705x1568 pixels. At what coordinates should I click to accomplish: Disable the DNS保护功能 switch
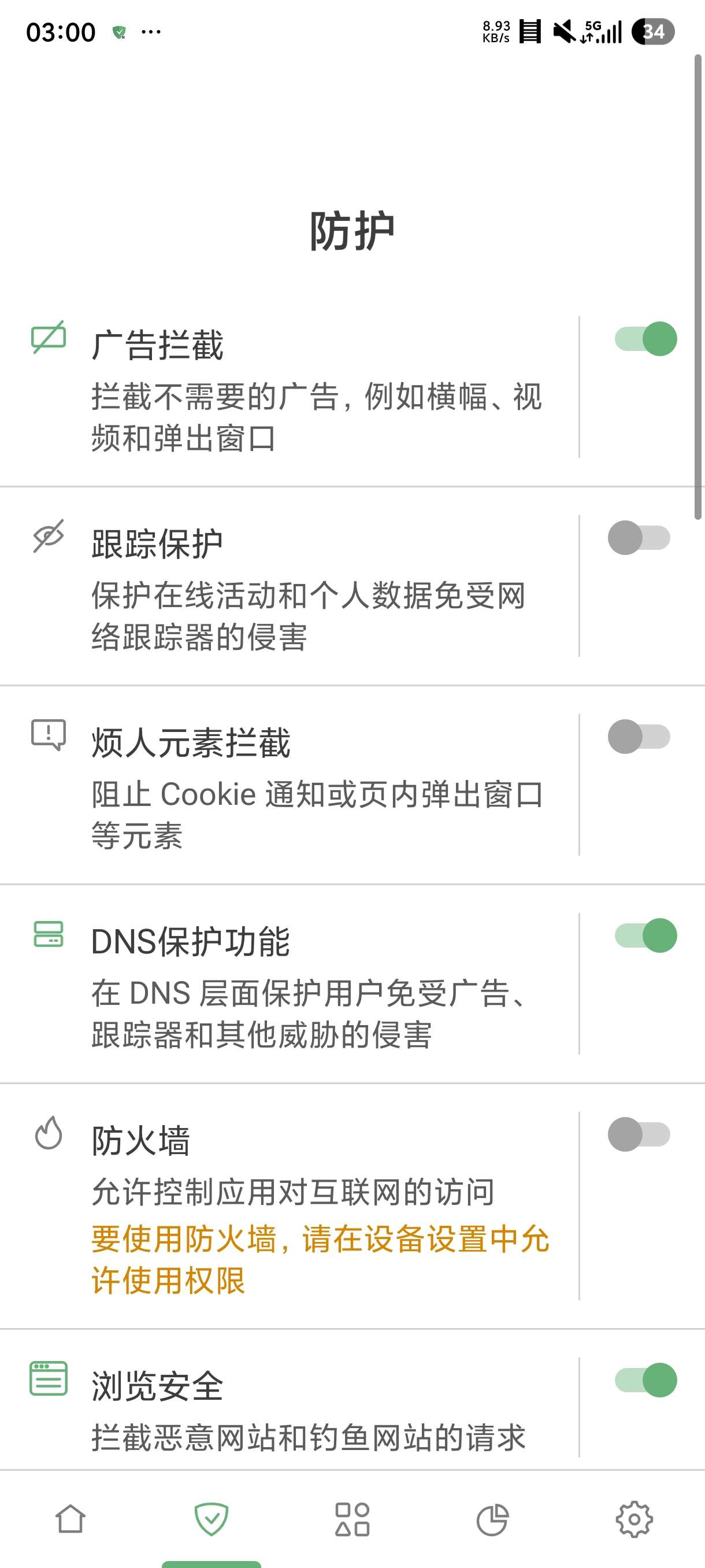click(645, 935)
